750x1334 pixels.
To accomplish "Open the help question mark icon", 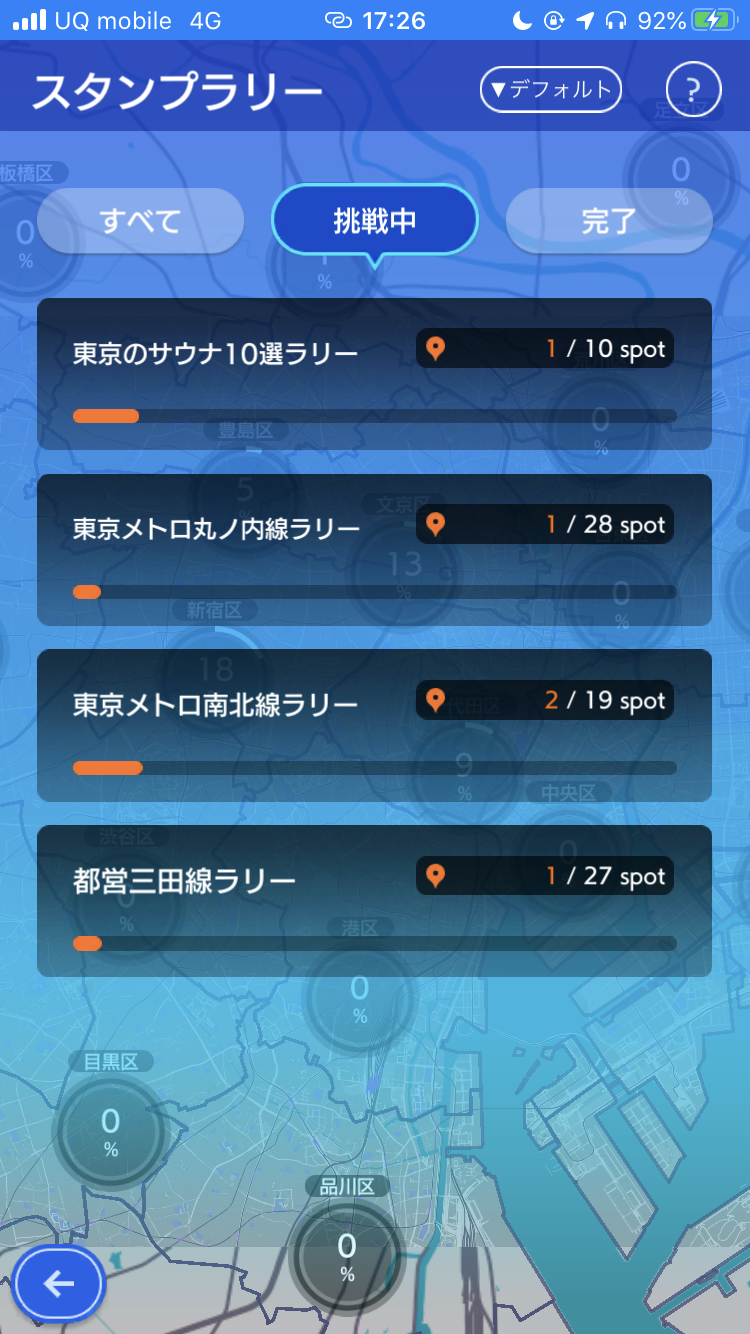I will point(693,90).
